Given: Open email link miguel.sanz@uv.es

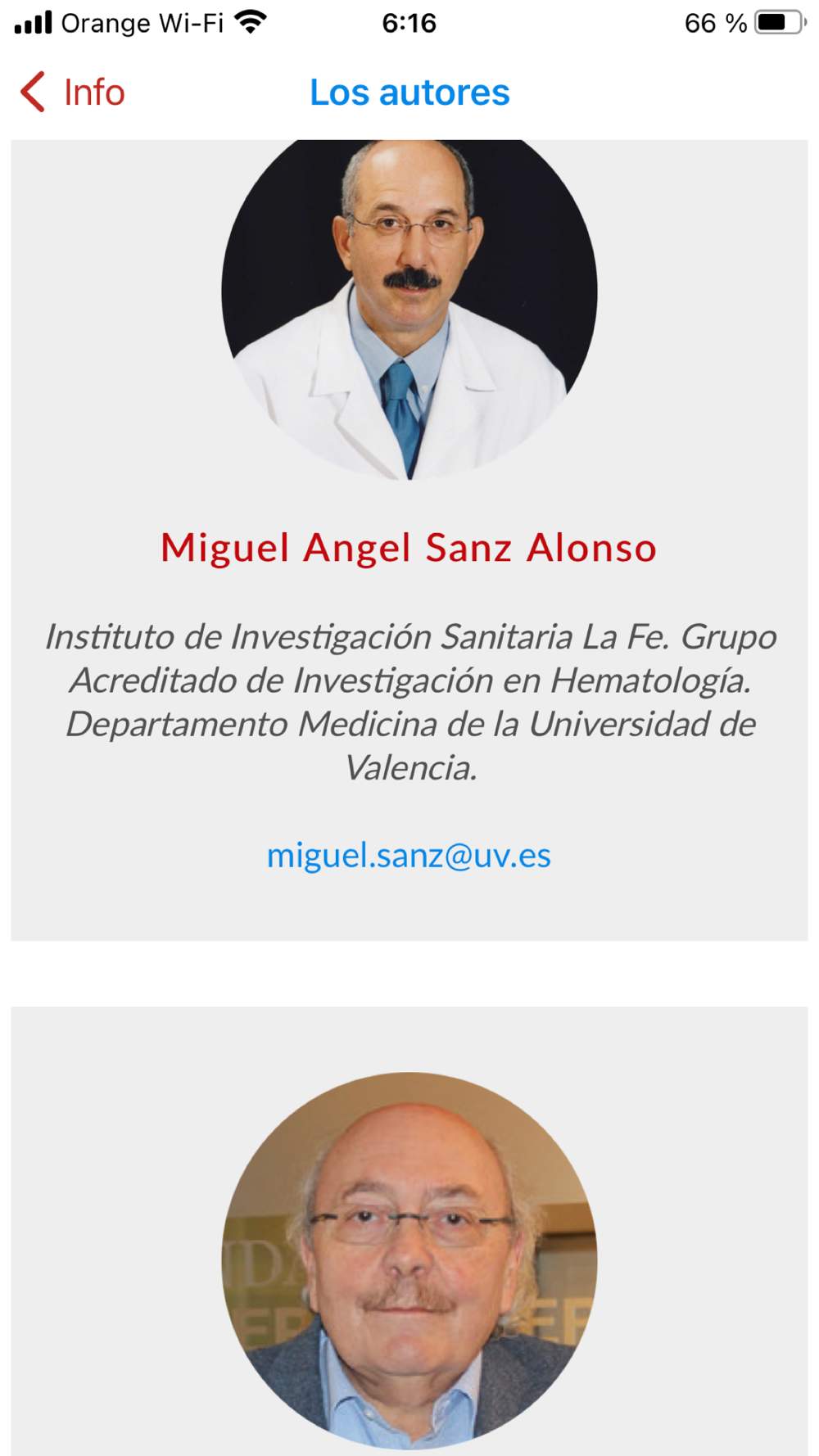Looking at the screenshot, I should [409, 855].
